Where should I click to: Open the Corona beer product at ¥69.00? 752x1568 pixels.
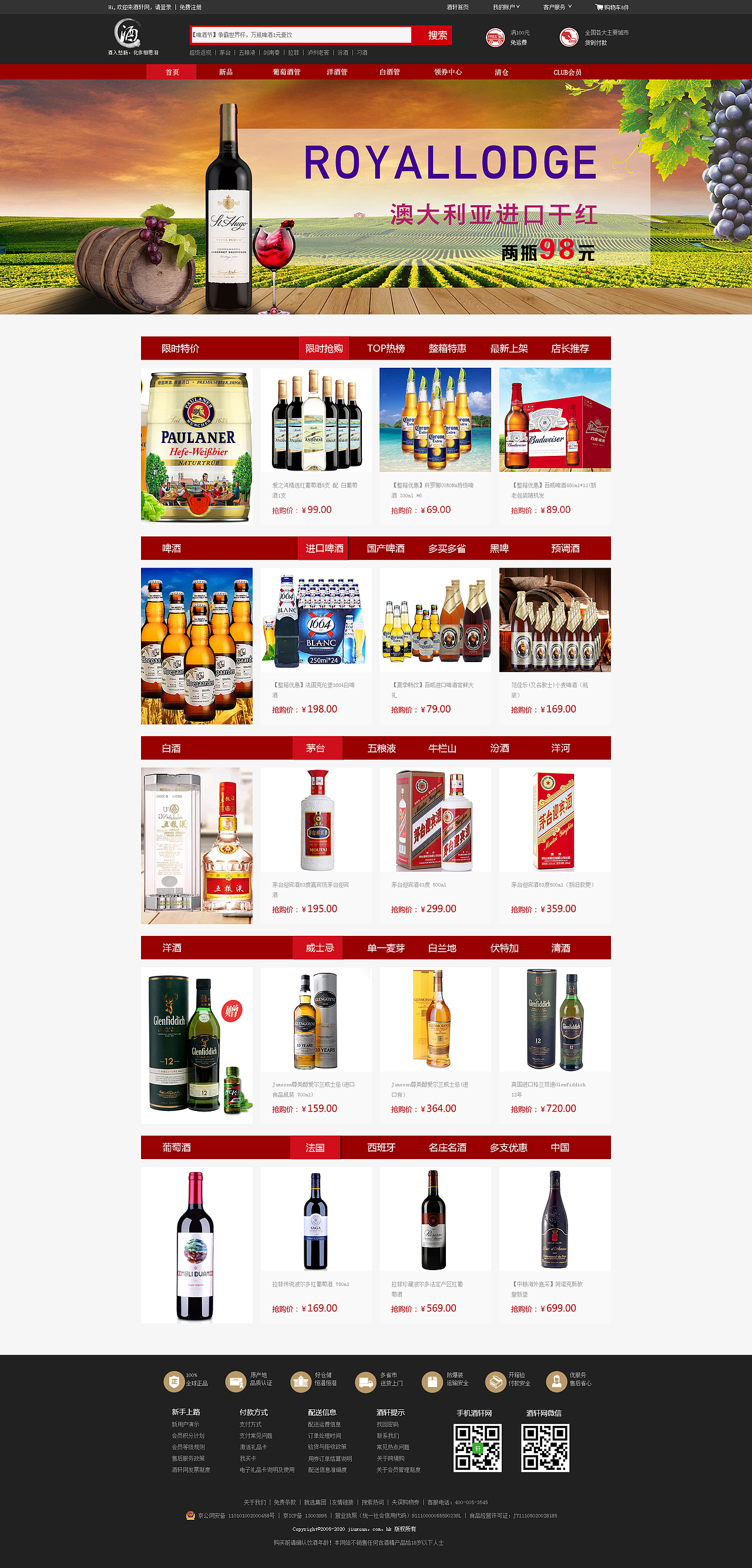click(435, 420)
